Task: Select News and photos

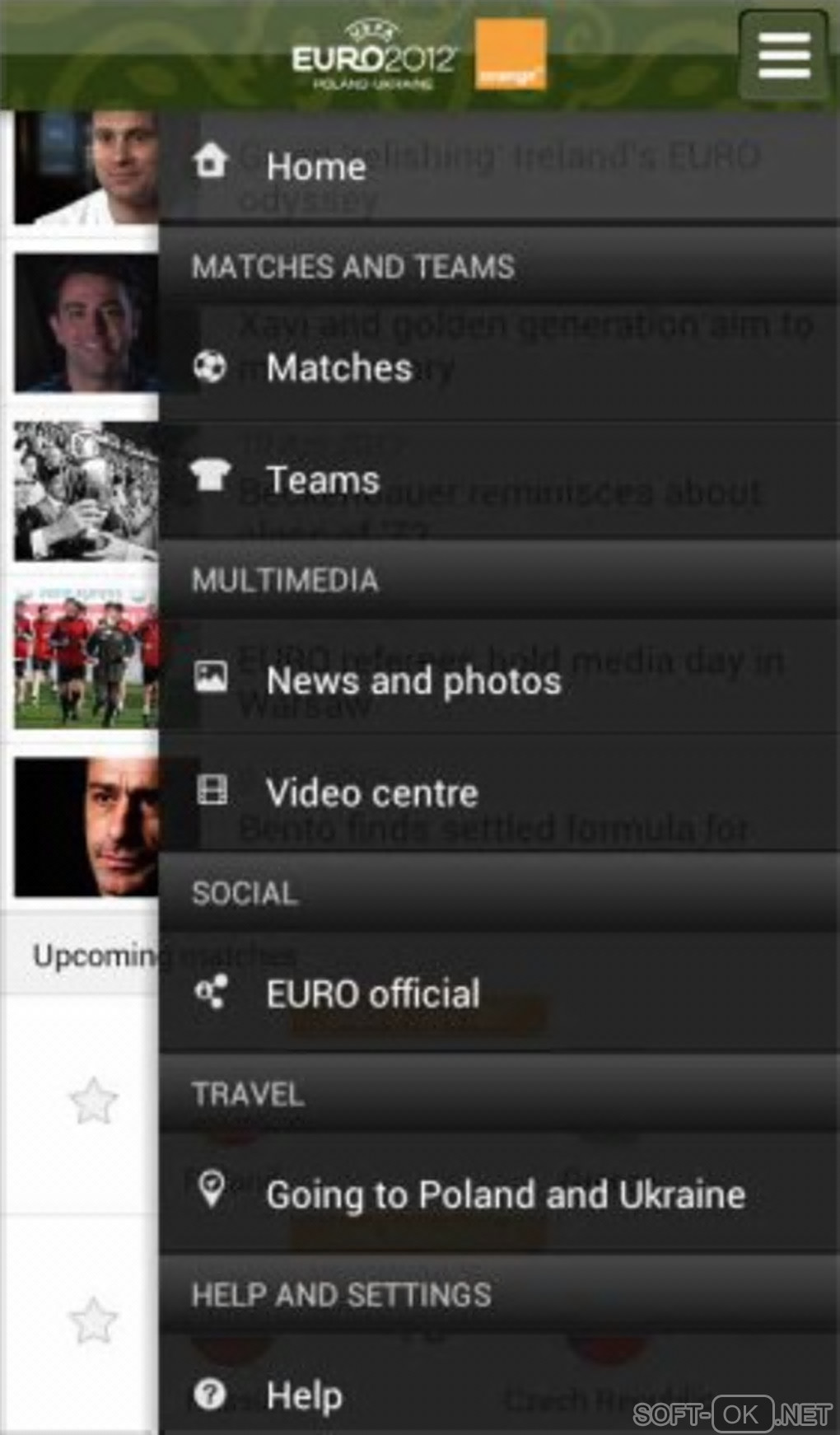Action: coord(413,680)
